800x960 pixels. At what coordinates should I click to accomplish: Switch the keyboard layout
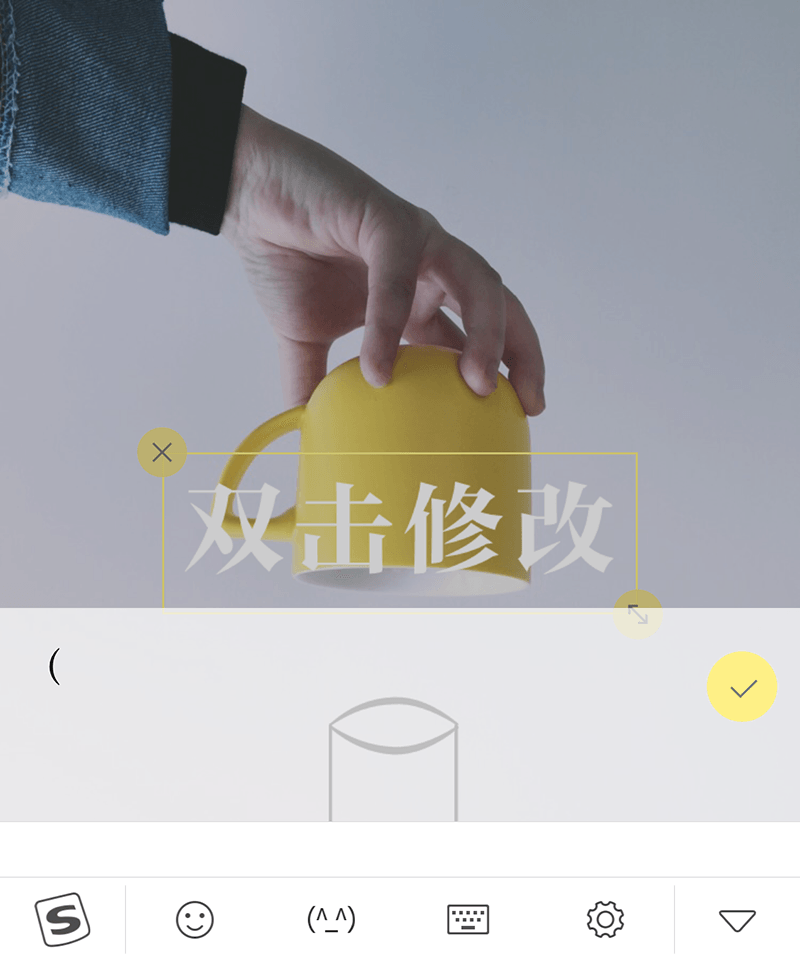(x=467, y=919)
